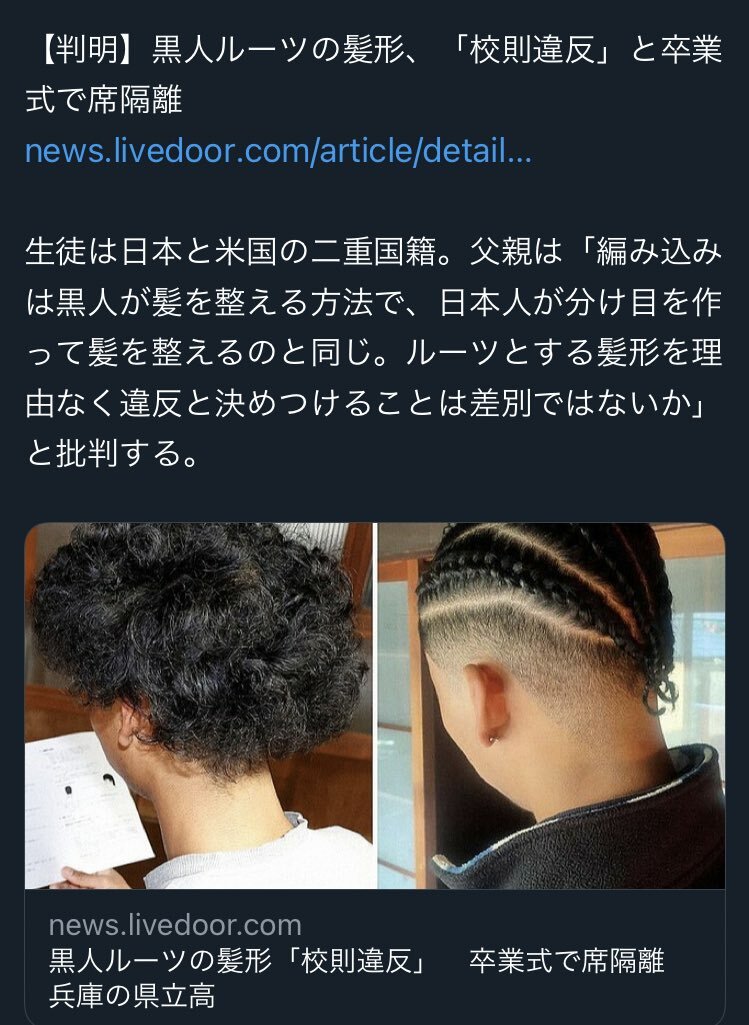Open the news.livedoor.com article link
The height and width of the screenshot is (1025, 749).
point(278,152)
